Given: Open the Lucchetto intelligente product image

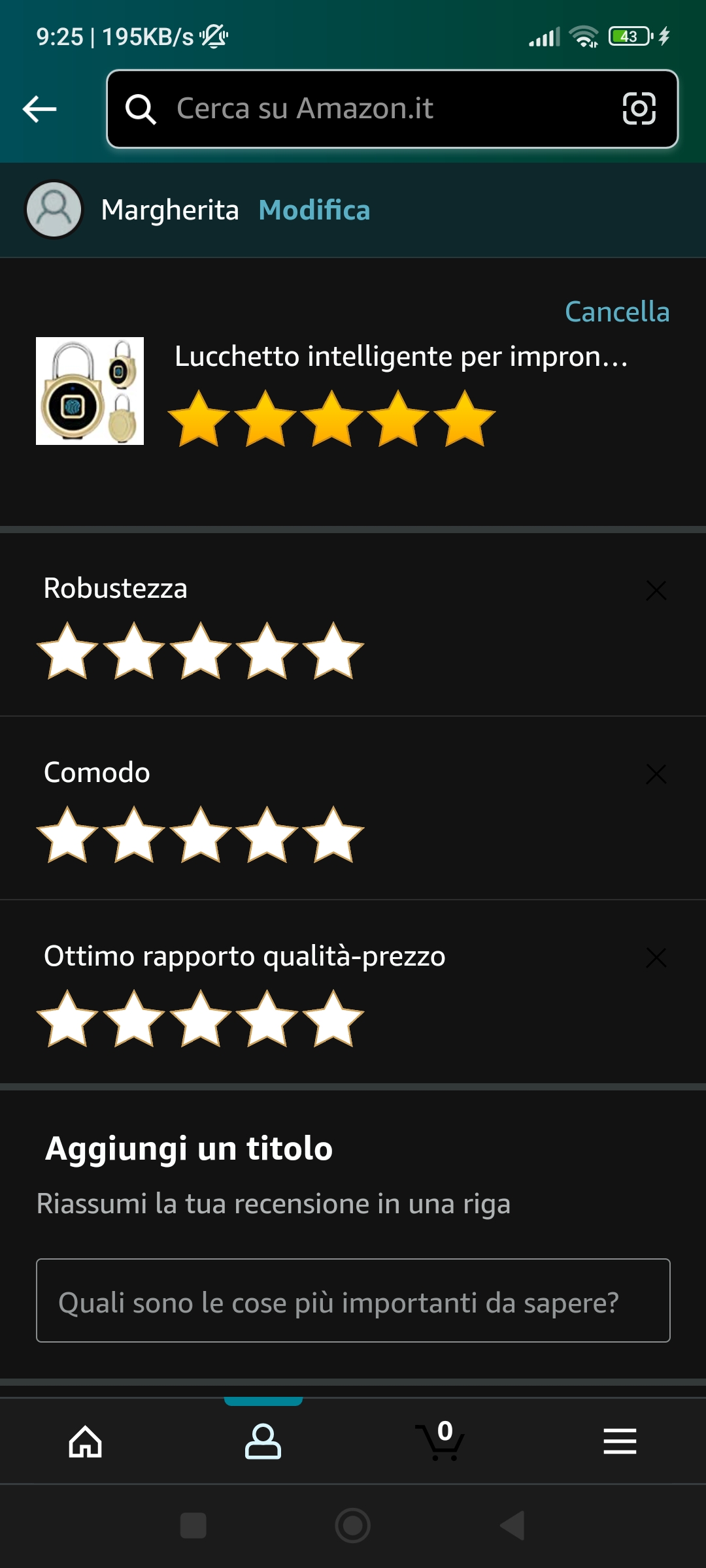Looking at the screenshot, I should (90, 391).
